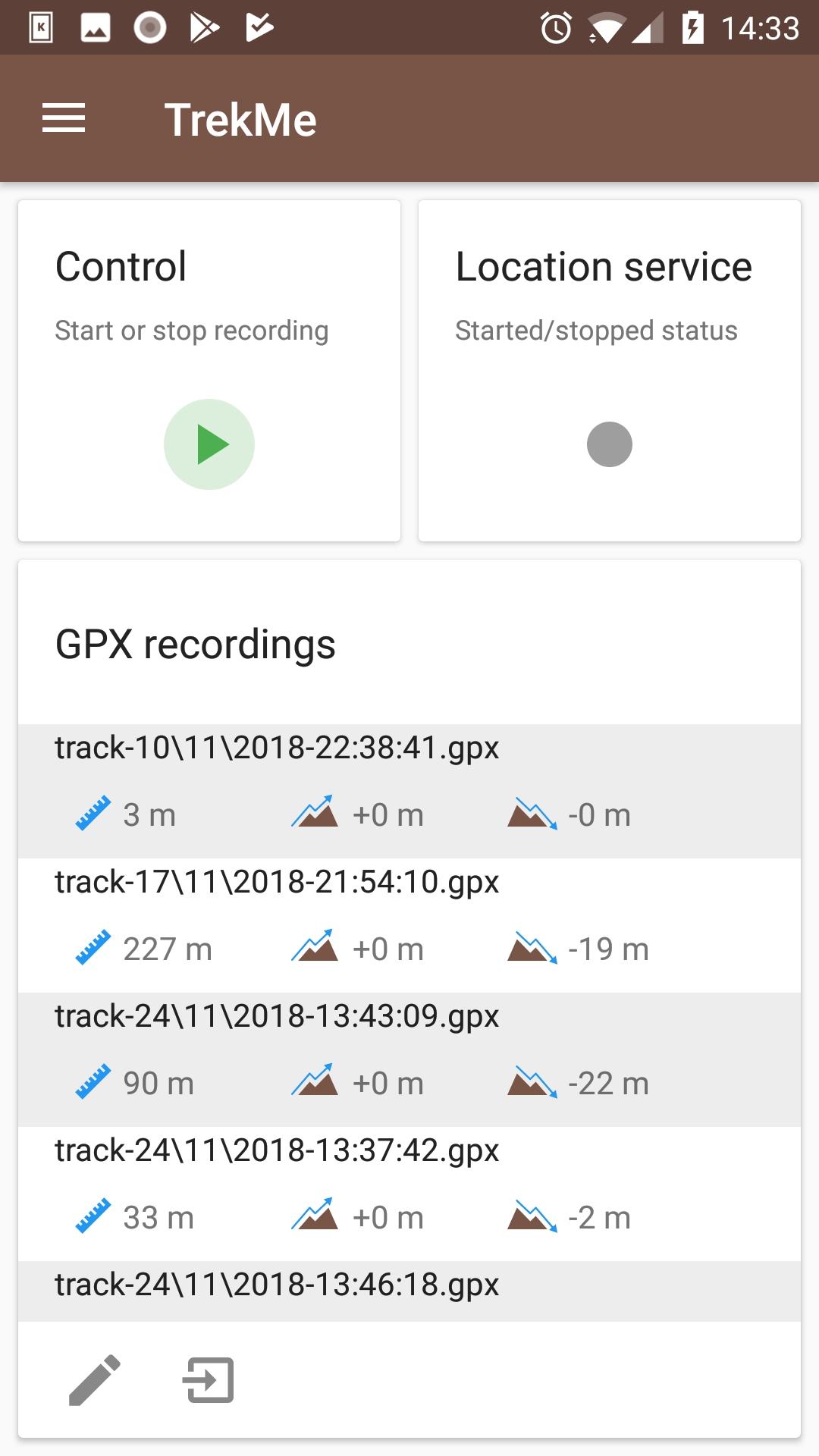This screenshot has height=1456, width=819.
Task: Import the recording using the arrow icon
Action: (x=209, y=1379)
